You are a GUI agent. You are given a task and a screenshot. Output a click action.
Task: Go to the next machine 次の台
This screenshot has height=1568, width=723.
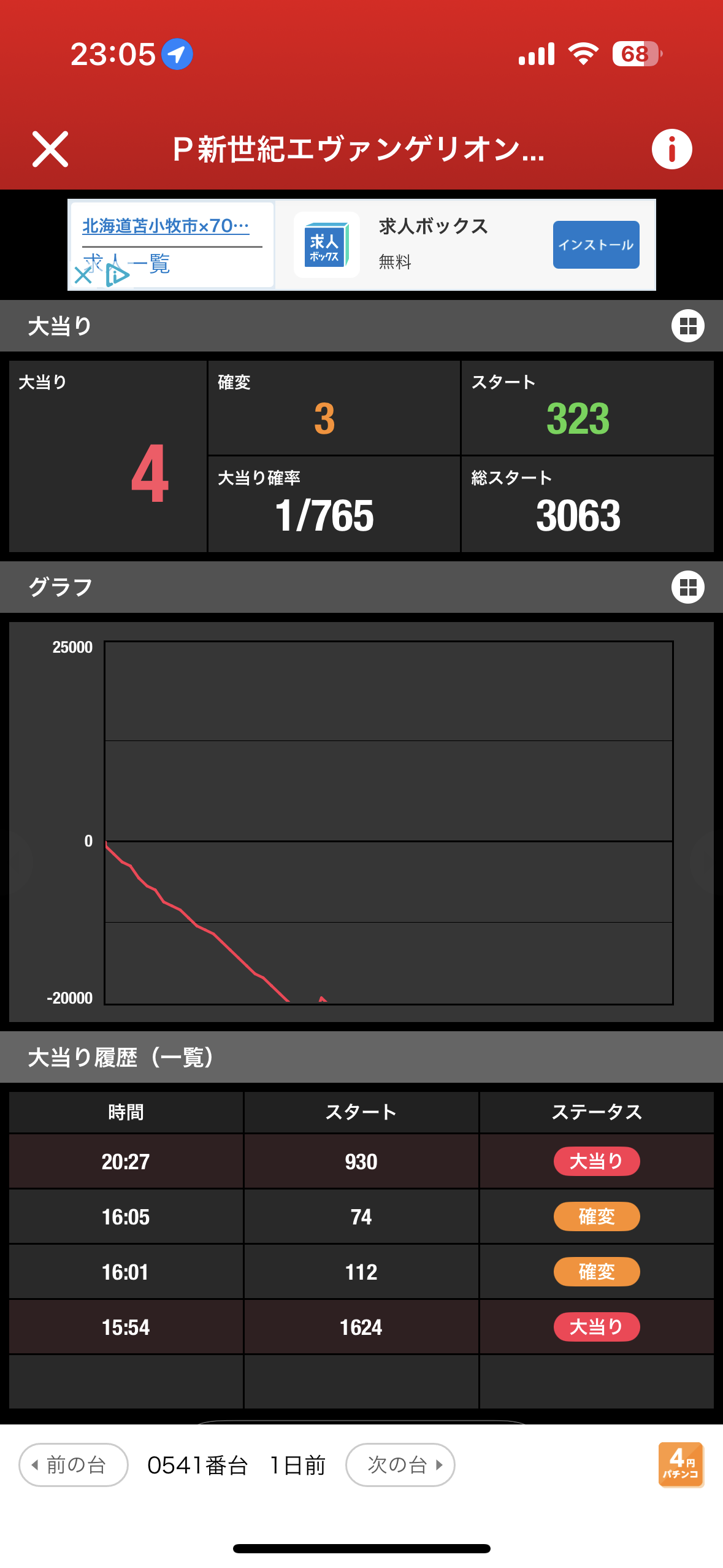click(x=400, y=1465)
